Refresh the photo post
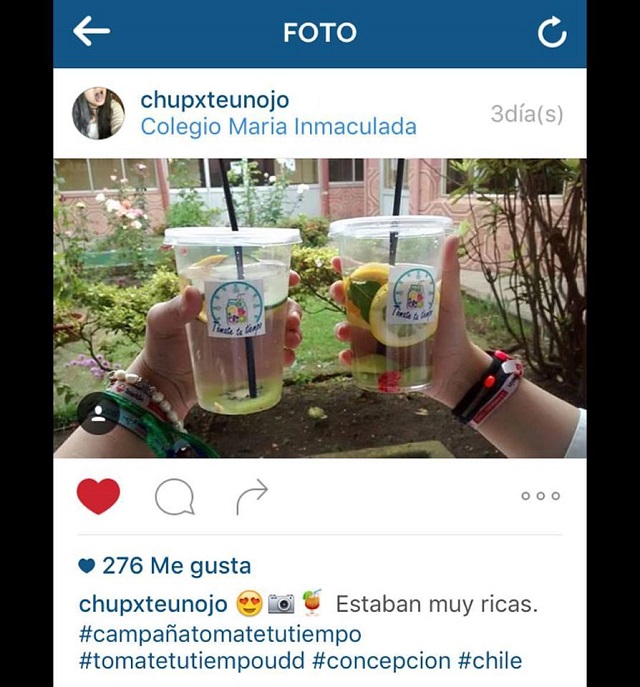Screen dimensions: 640x687 (x=552, y=33)
